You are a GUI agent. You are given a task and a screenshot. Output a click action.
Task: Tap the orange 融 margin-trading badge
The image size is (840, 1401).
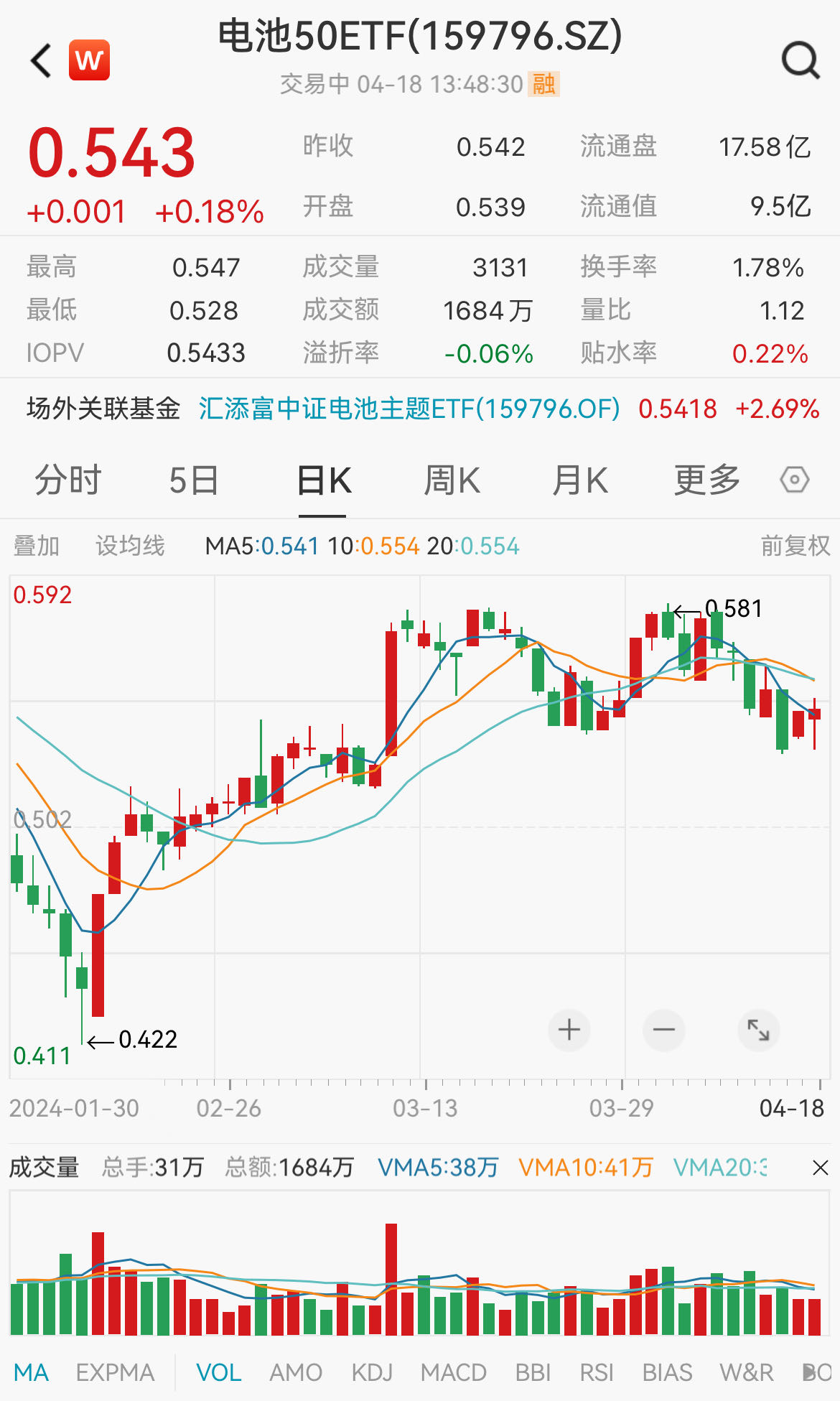[543, 84]
